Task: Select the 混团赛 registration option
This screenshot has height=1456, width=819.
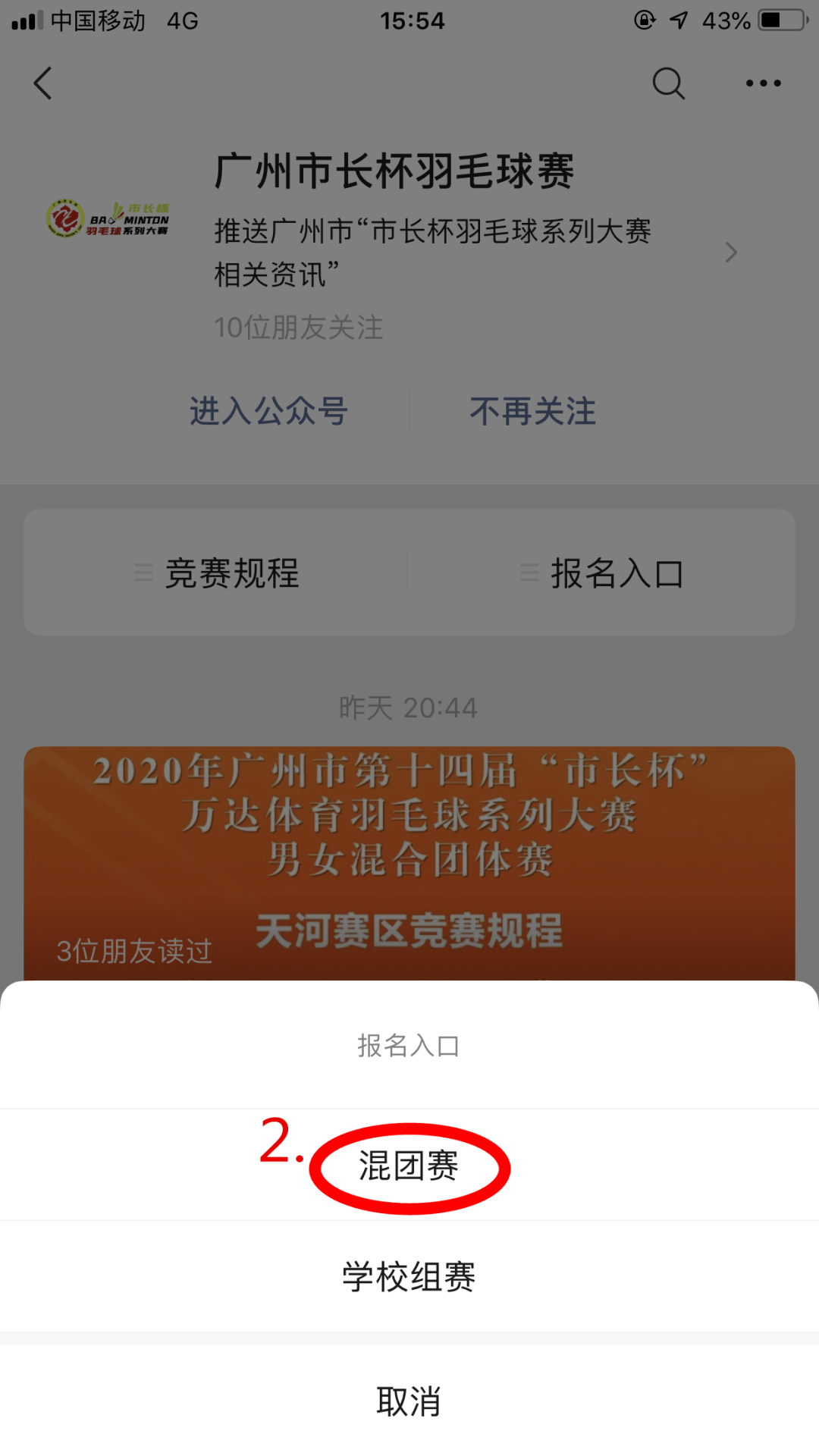Action: coord(409,1166)
